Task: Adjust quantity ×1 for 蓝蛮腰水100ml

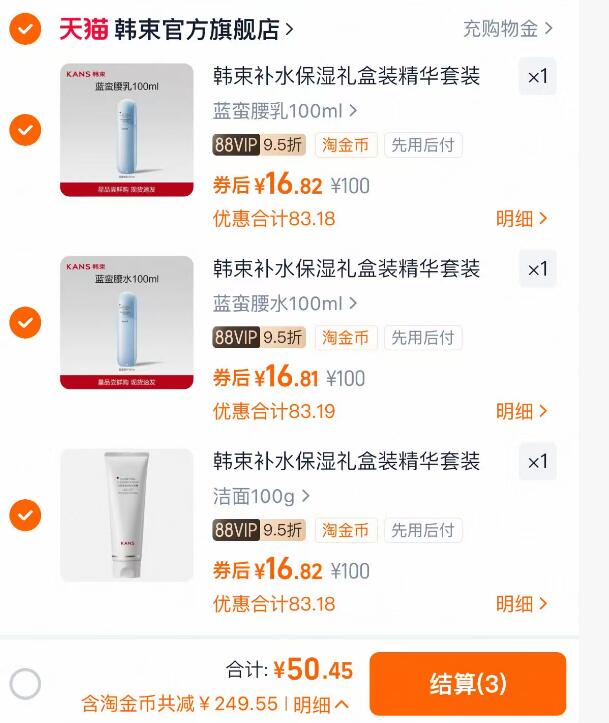Action: pos(537,269)
